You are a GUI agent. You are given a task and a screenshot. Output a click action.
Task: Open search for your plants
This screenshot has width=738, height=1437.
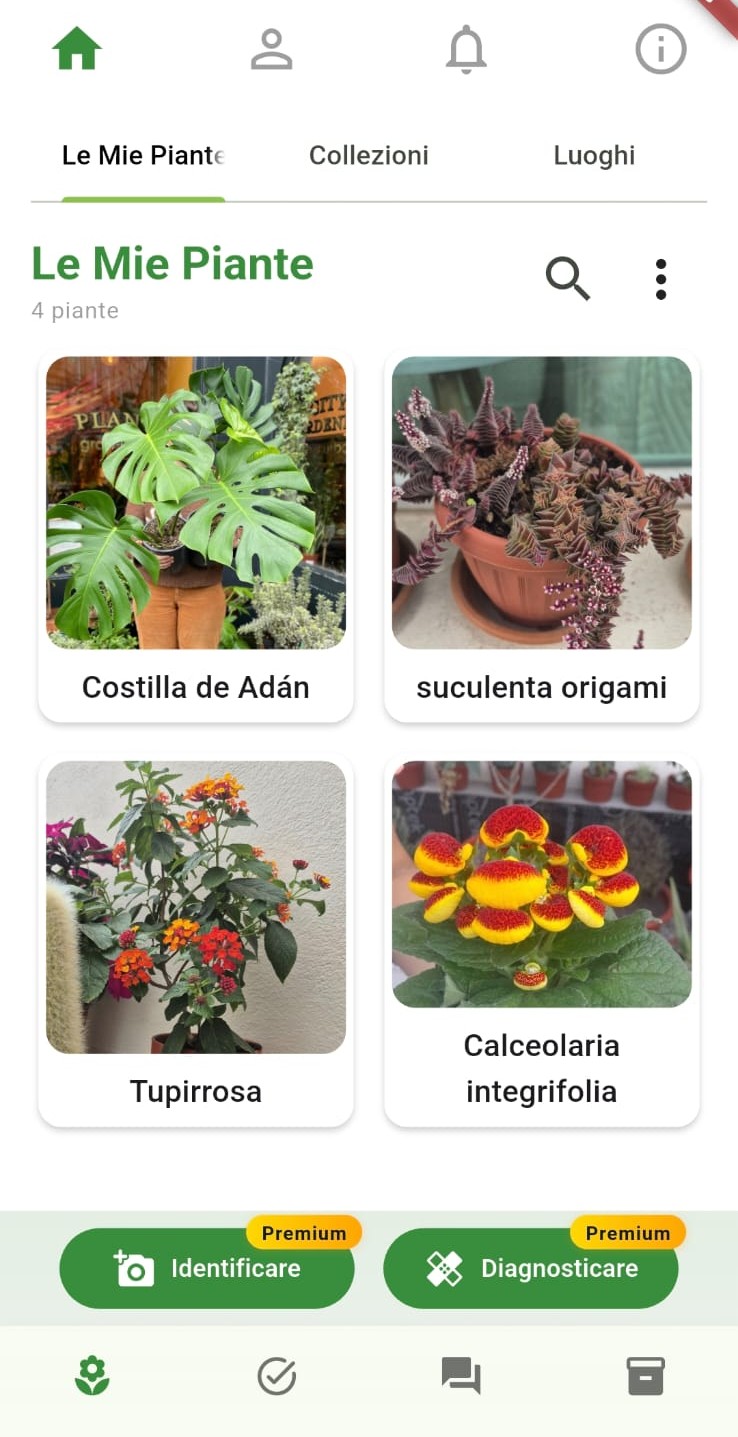(568, 280)
